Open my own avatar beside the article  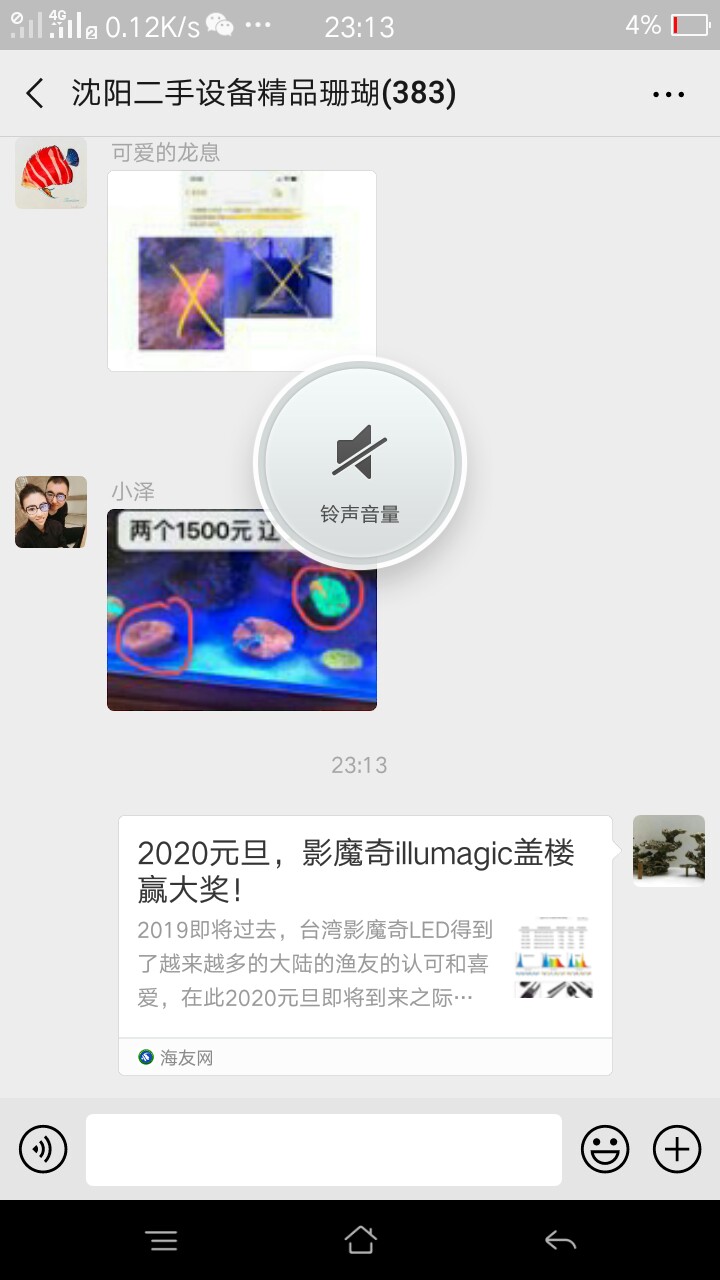(x=668, y=851)
